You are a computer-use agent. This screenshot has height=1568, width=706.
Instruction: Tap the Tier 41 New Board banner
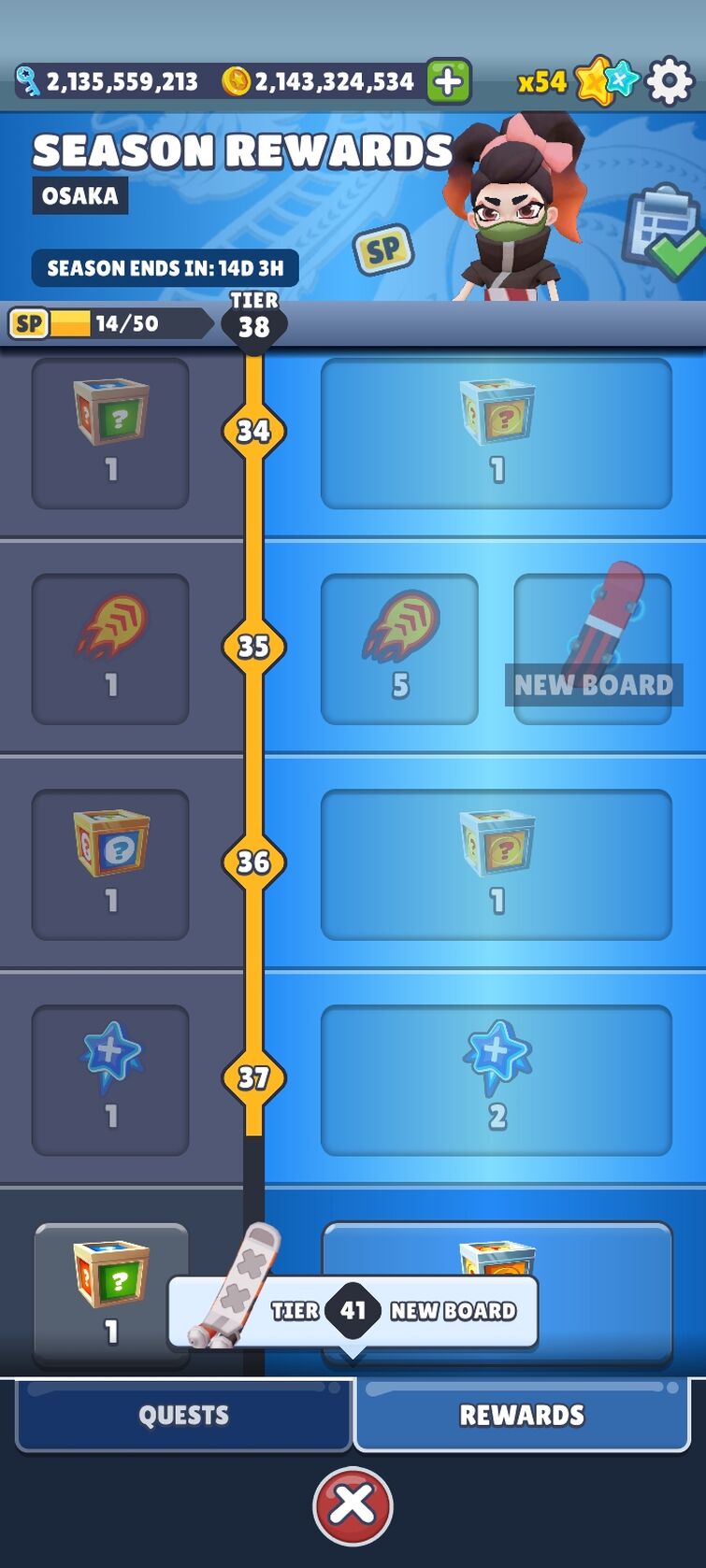[353, 1310]
